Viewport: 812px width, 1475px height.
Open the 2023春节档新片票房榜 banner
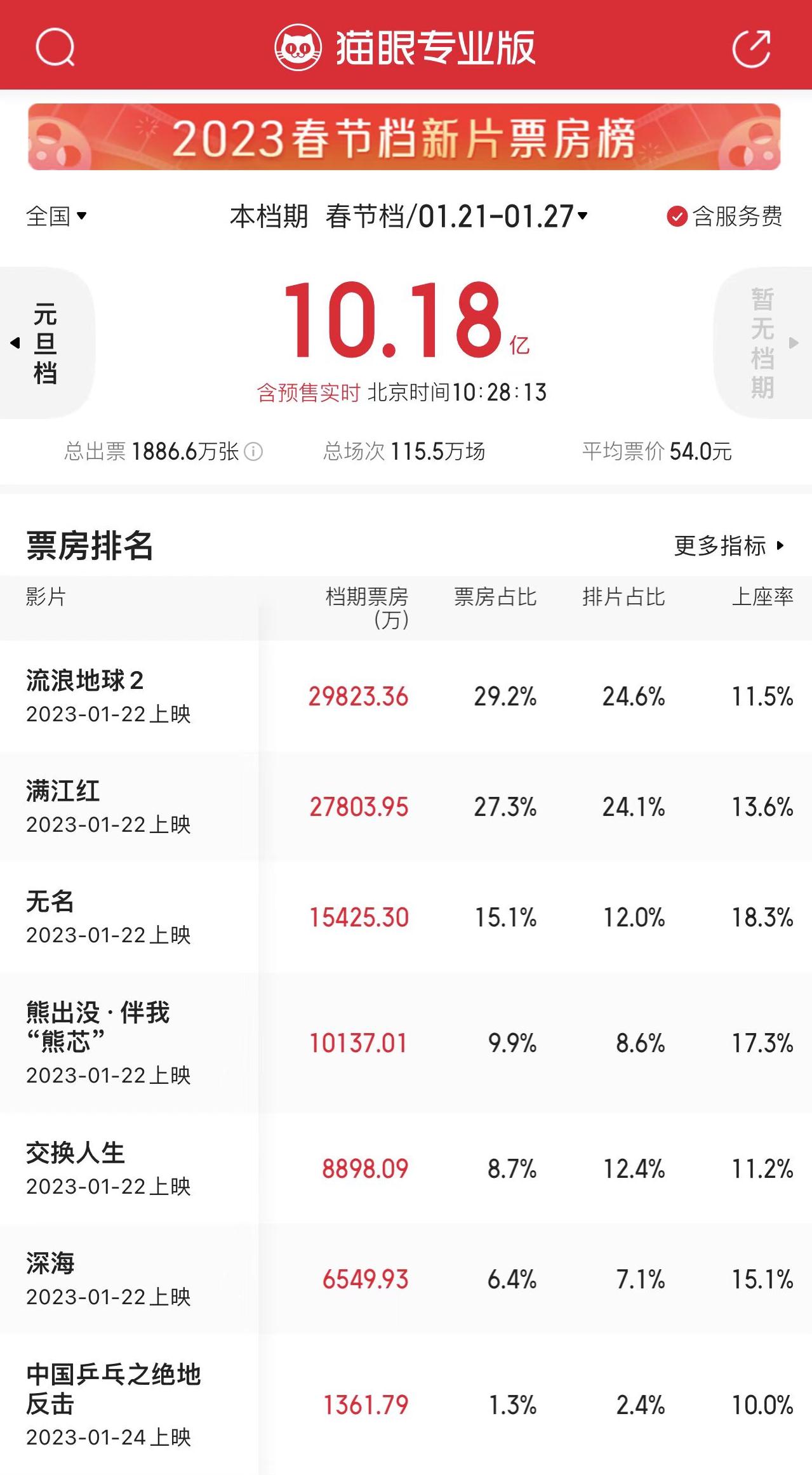[404, 137]
